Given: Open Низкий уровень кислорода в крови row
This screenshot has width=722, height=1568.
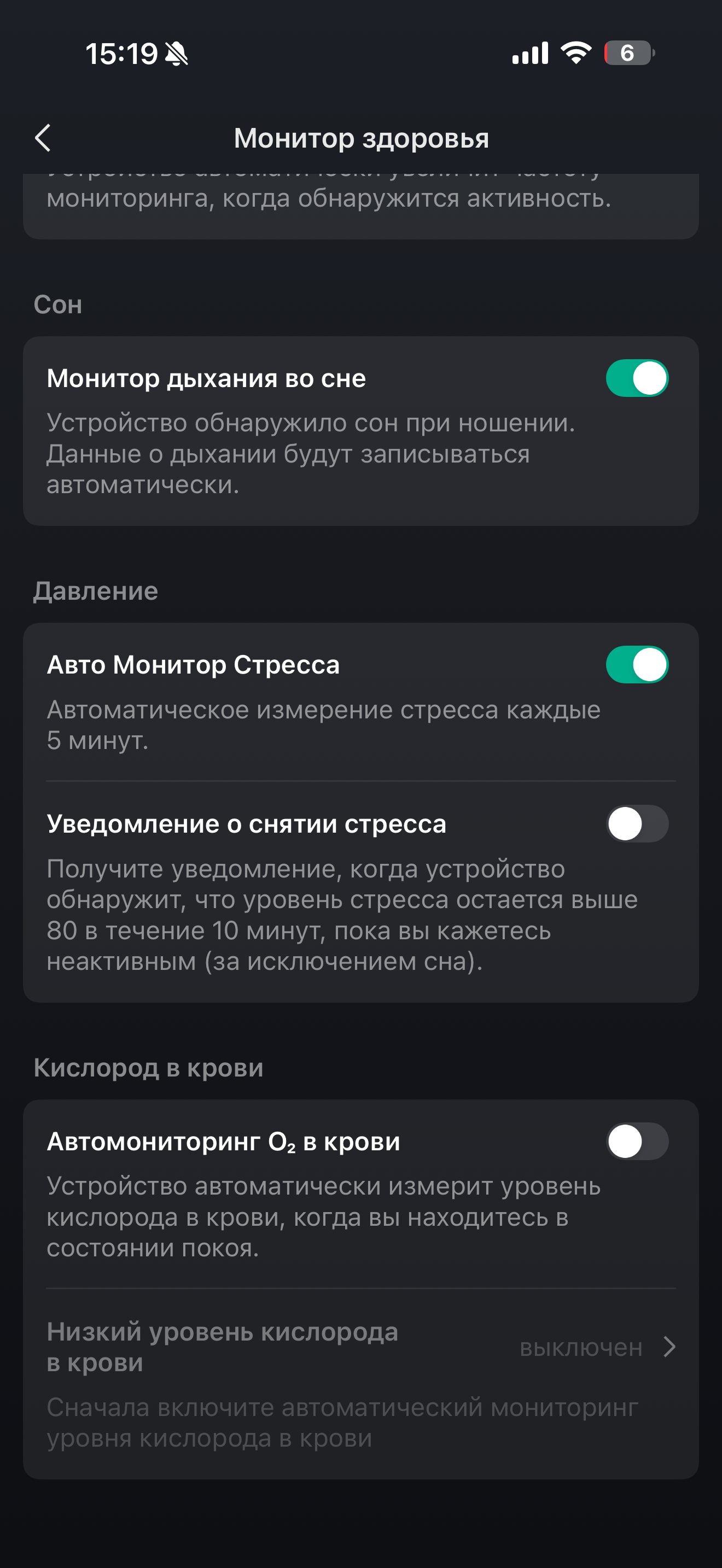Looking at the screenshot, I should [x=360, y=1347].
